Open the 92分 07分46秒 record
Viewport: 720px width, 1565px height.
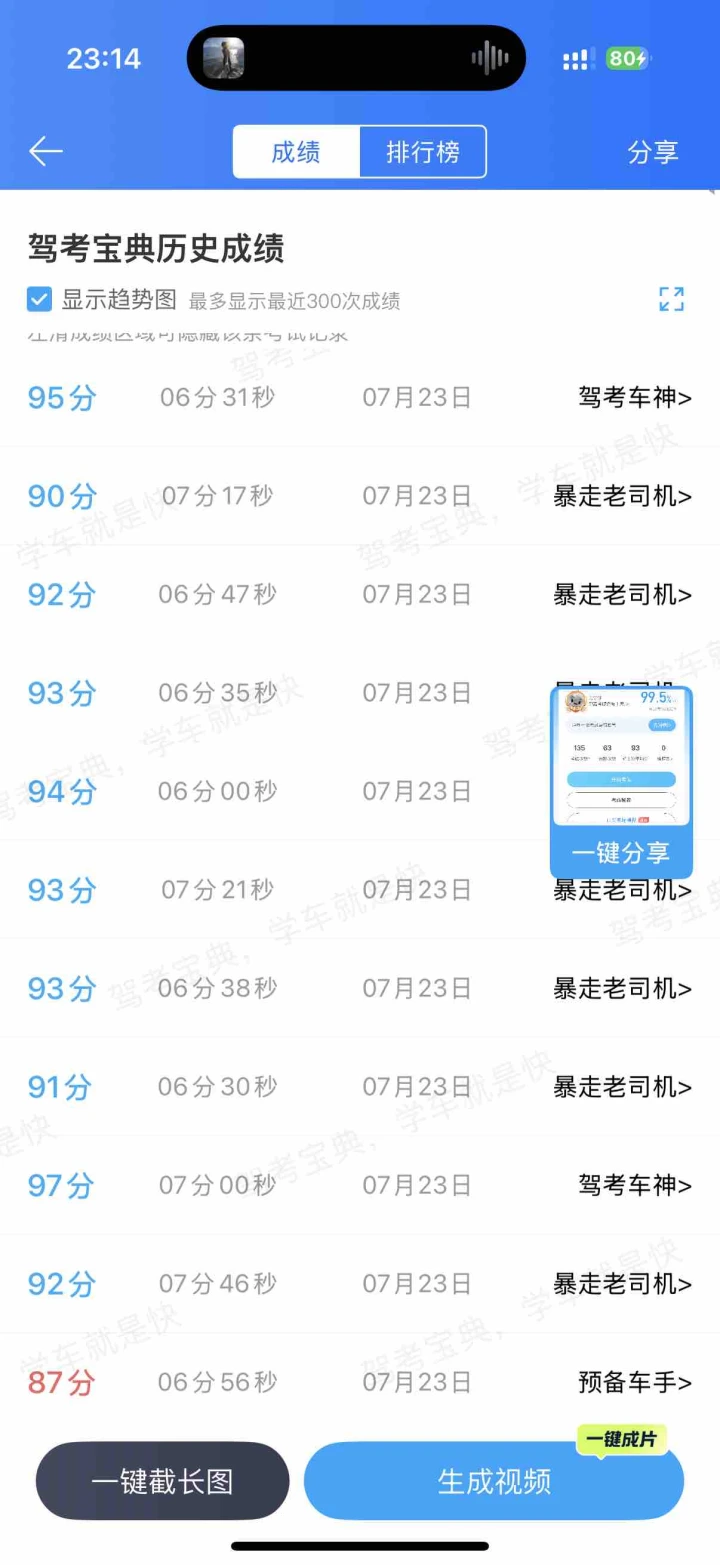coord(360,1284)
